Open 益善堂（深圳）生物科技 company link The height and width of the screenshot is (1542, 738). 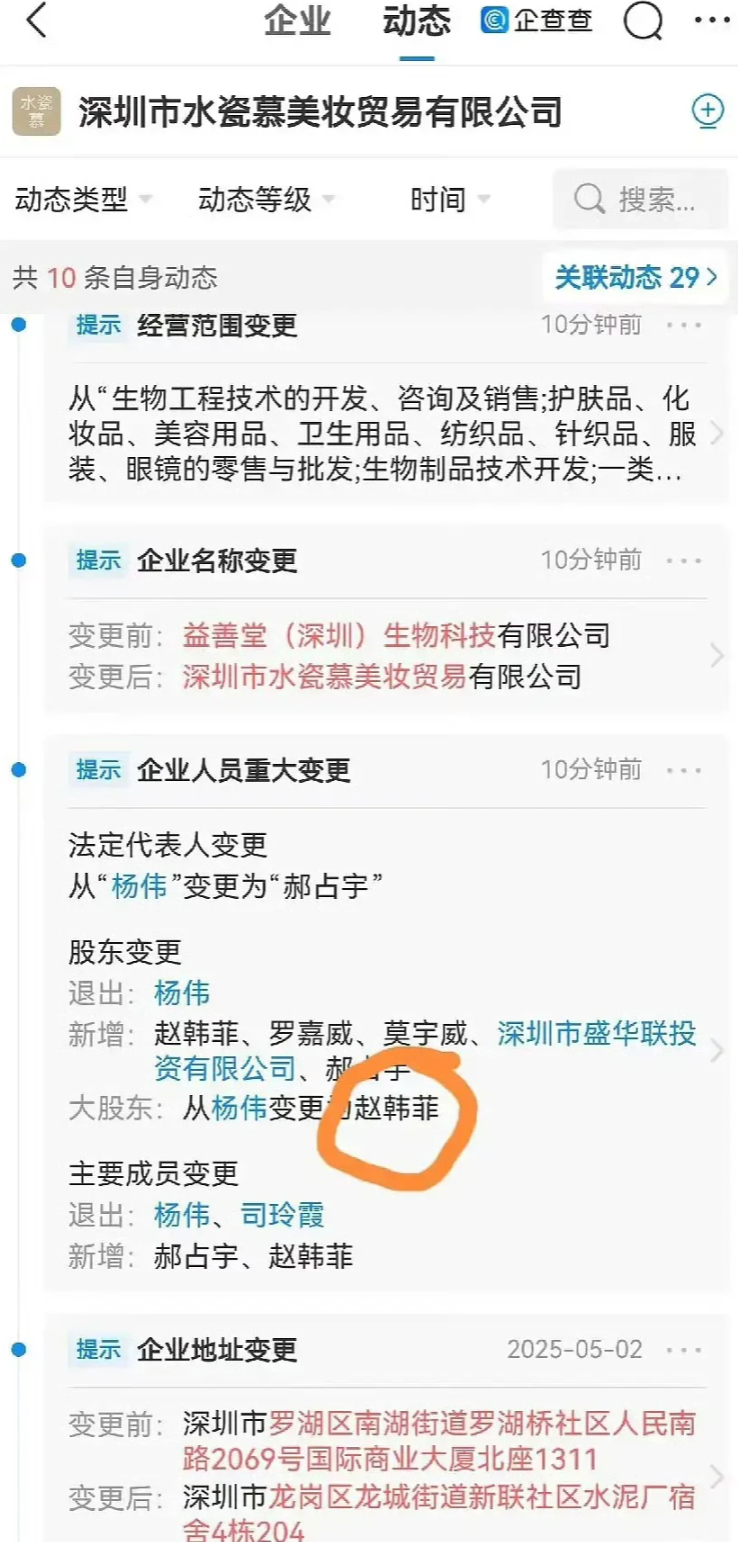[x=339, y=634]
